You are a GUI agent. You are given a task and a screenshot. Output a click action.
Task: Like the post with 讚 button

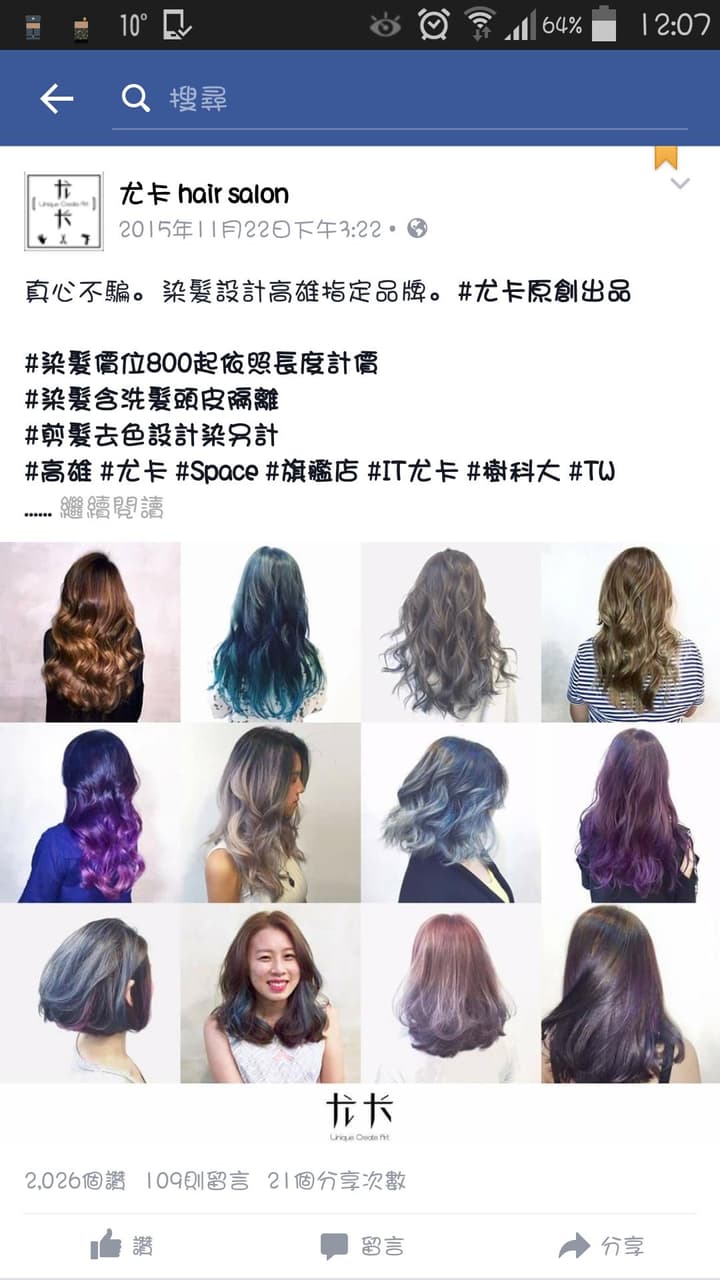122,1246
